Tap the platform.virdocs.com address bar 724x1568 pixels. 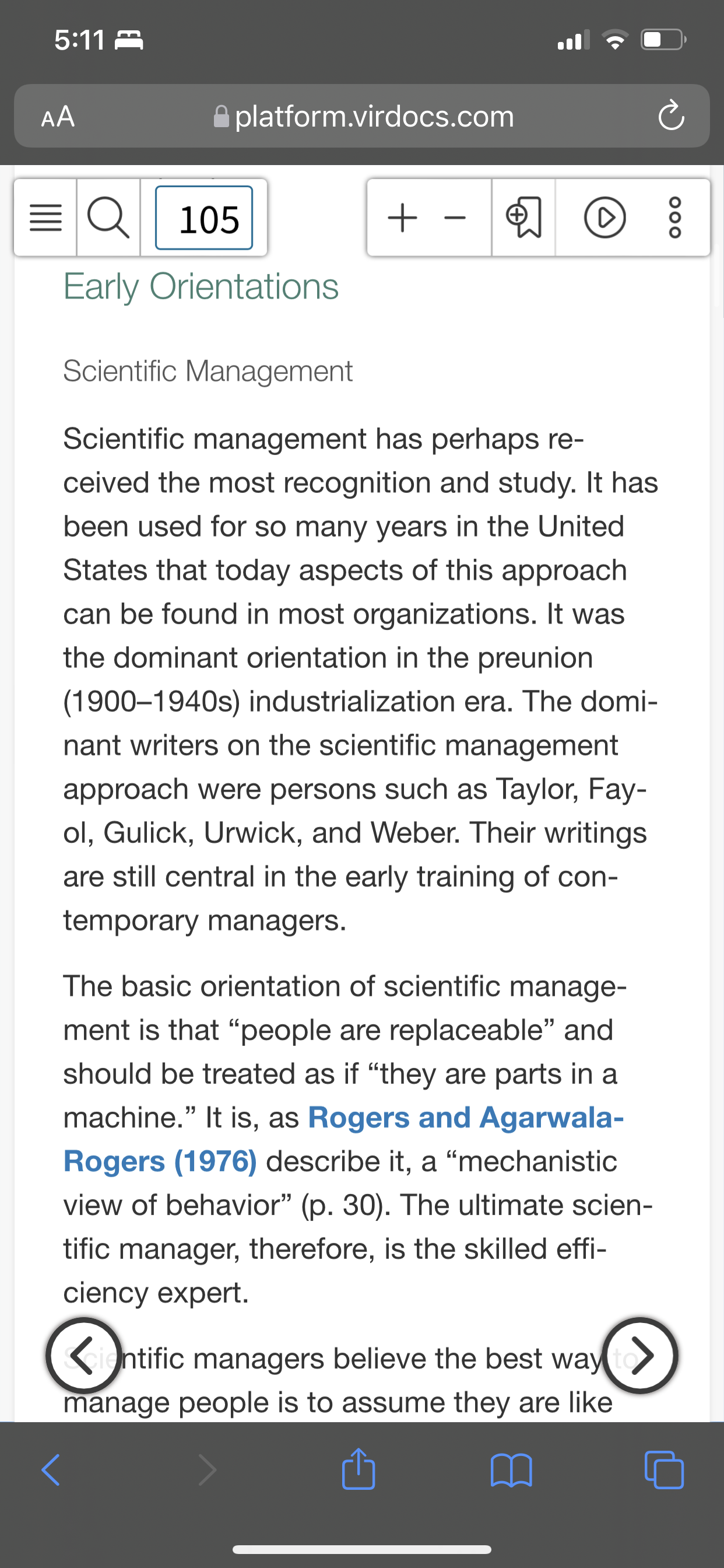tap(363, 116)
